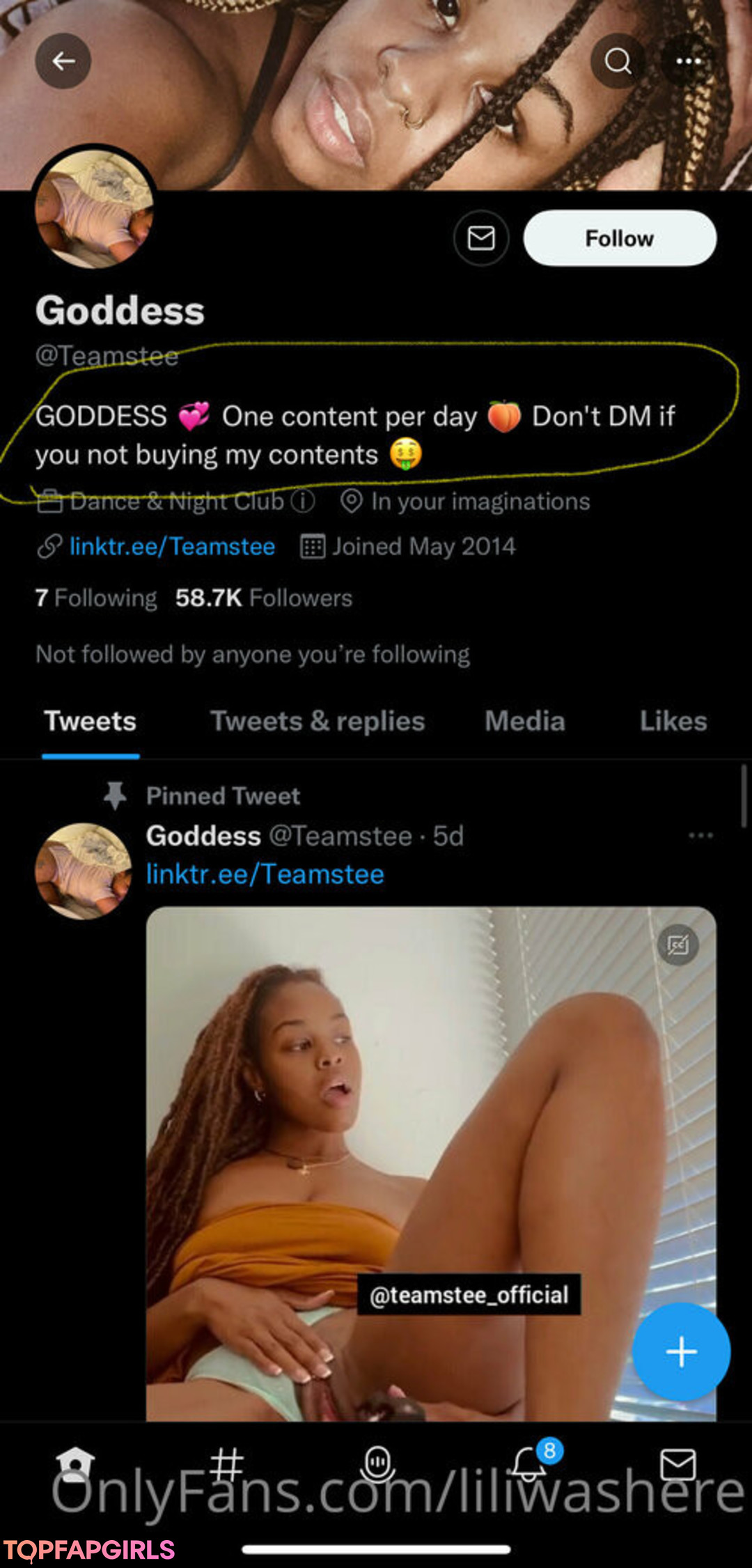View the 58.7K Followers list
This screenshot has width=752, height=1568.
(x=263, y=598)
